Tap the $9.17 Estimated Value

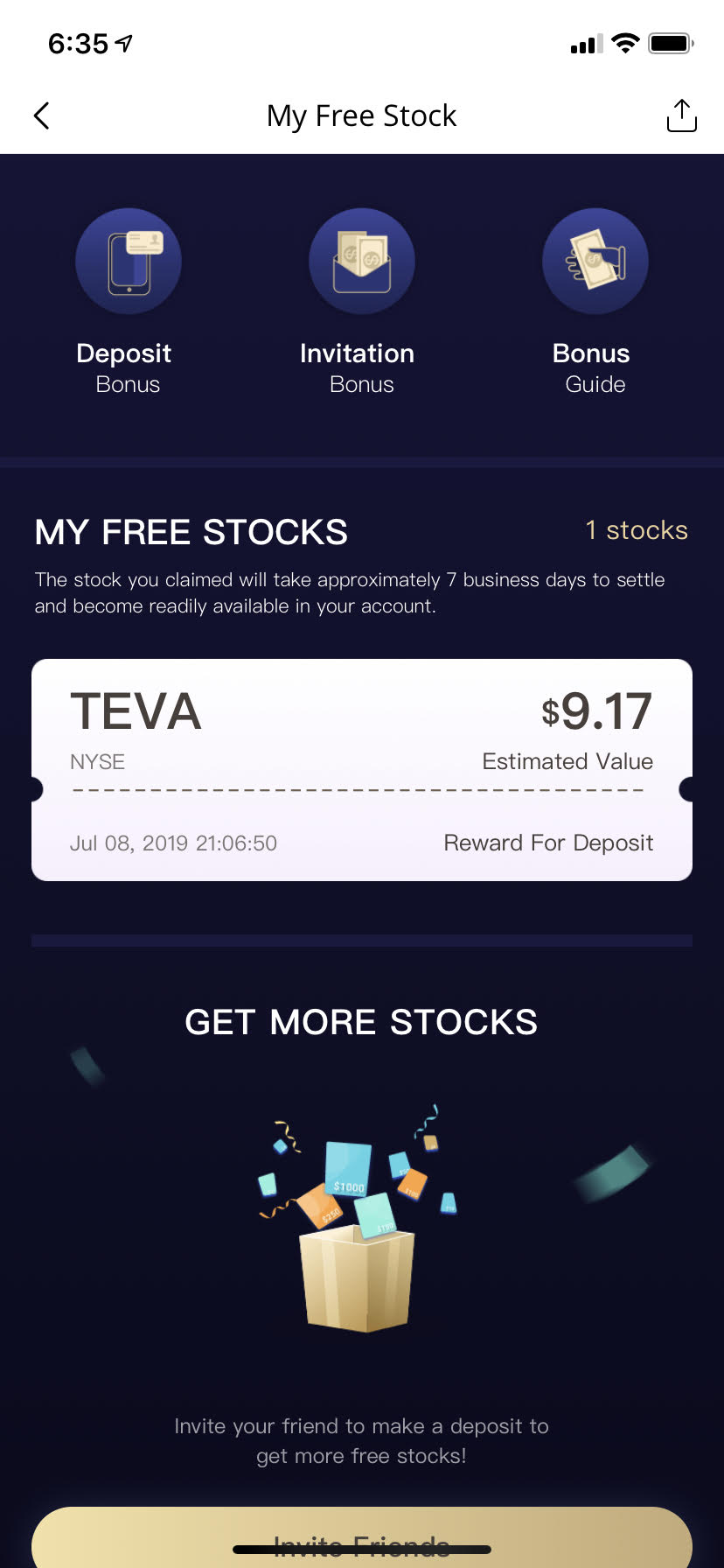[598, 711]
